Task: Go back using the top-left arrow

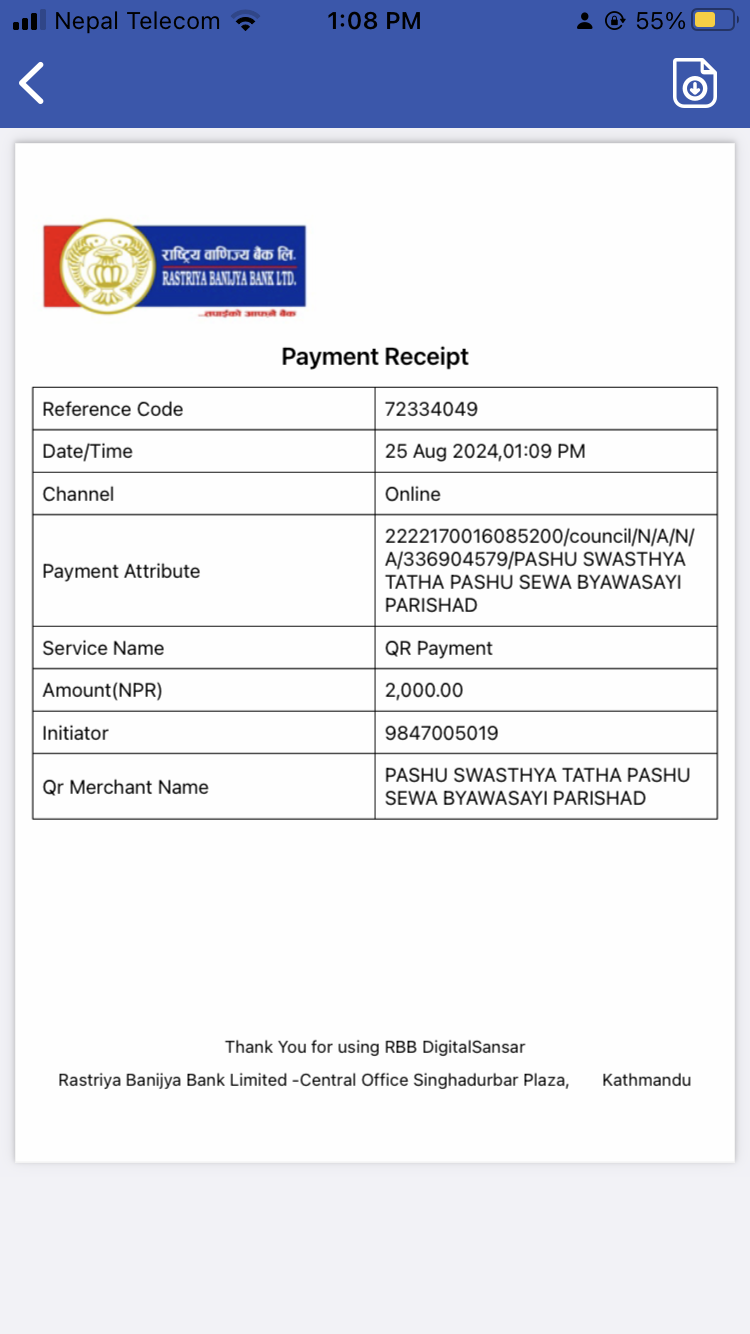Action: (x=32, y=83)
